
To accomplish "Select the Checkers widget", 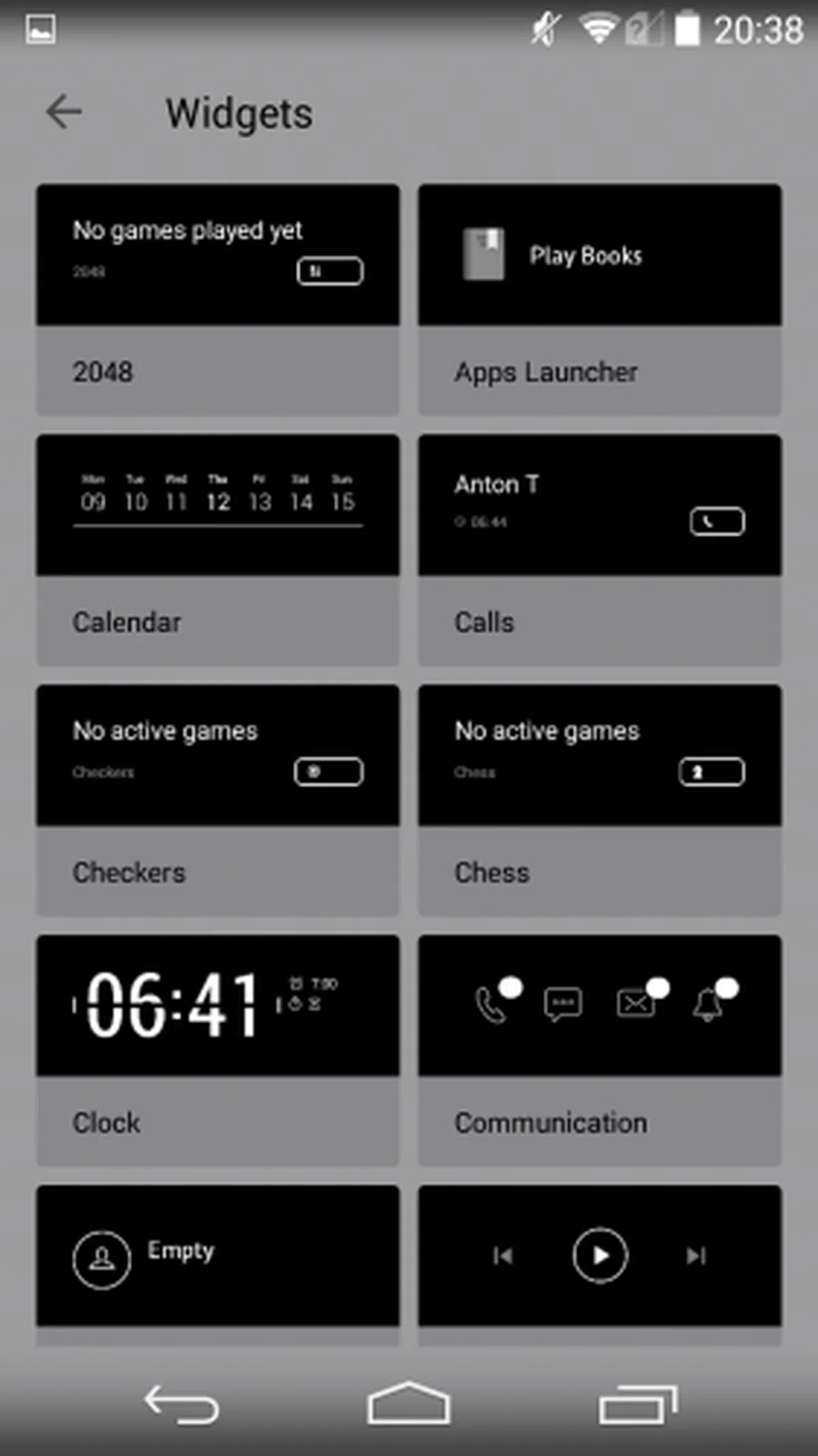I will click(x=217, y=799).
